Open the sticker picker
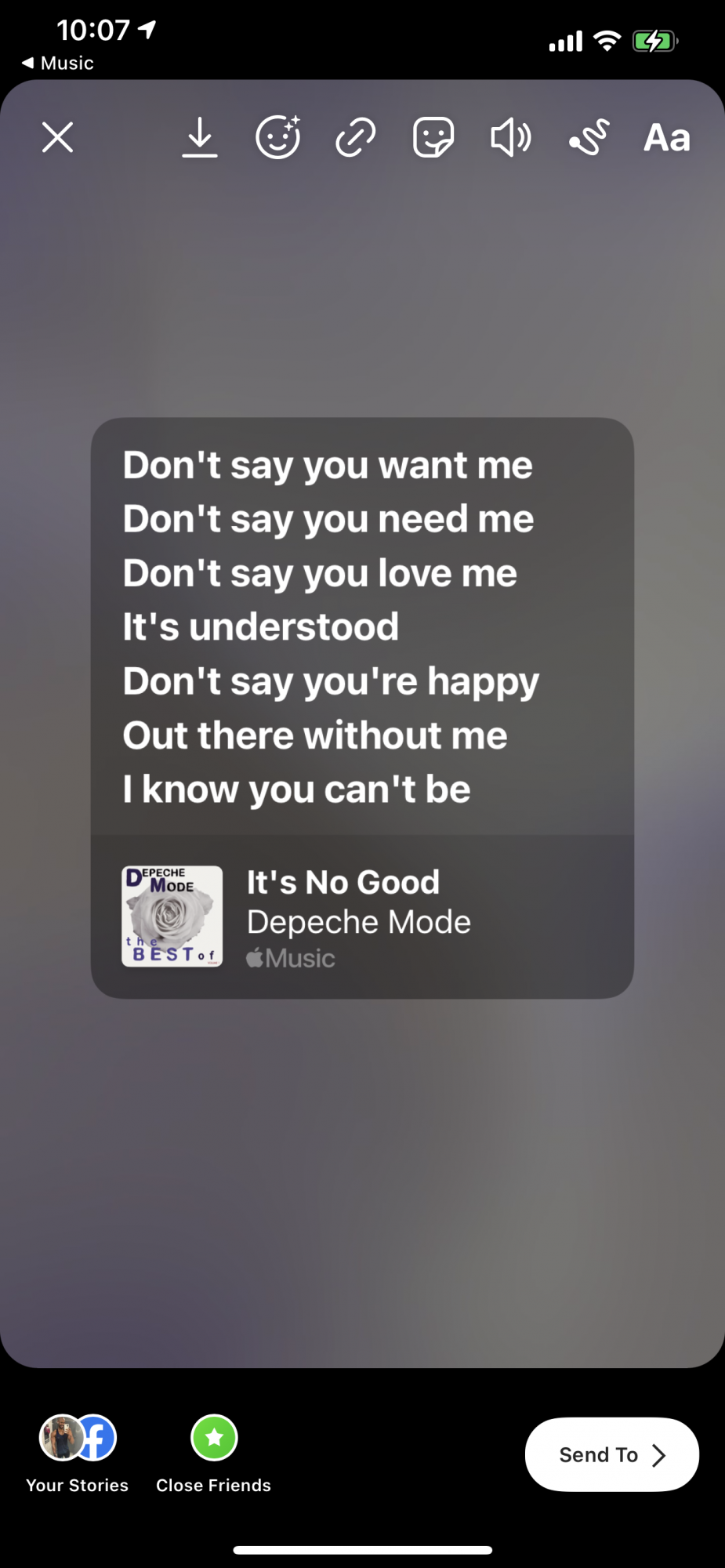This screenshot has width=725, height=1568. (433, 138)
